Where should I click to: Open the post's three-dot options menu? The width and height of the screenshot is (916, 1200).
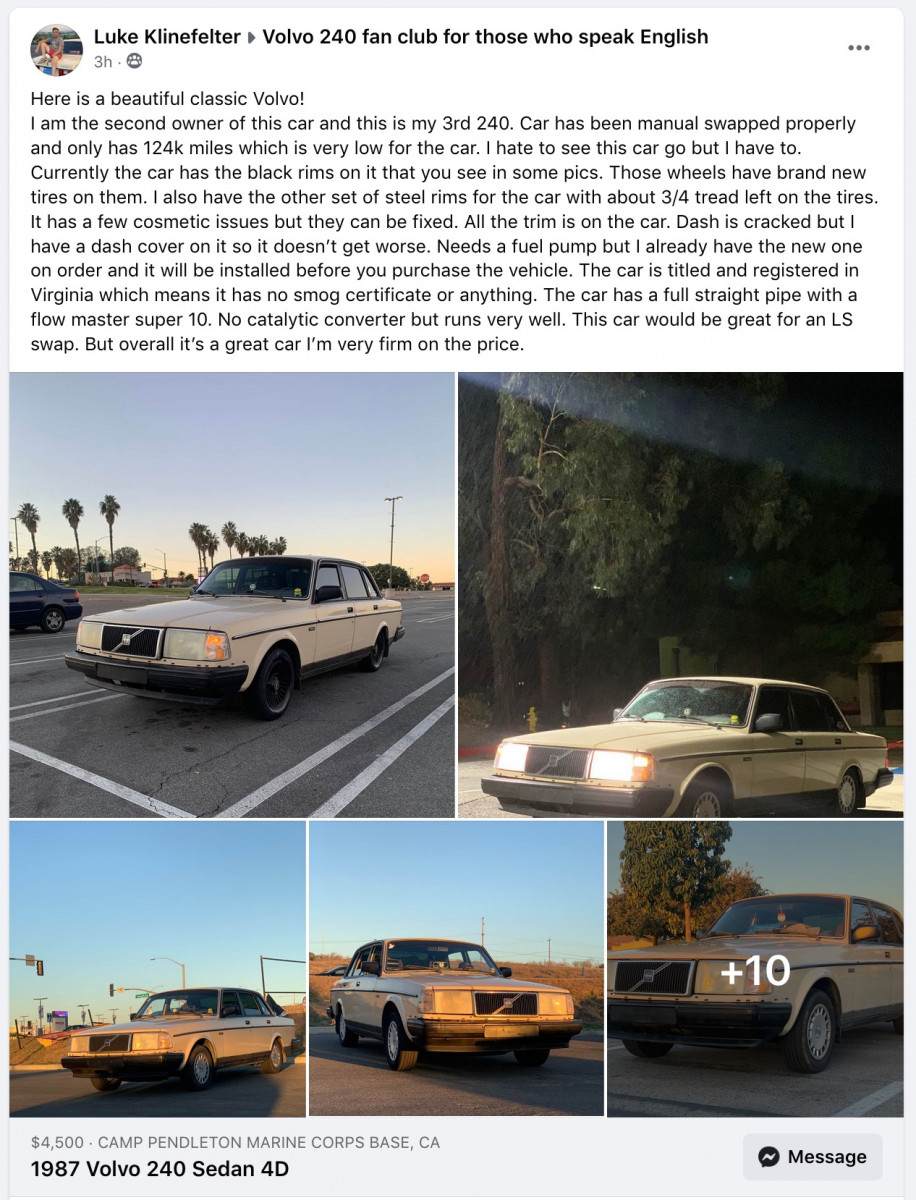pyautogui.click(x=858, y=48)
